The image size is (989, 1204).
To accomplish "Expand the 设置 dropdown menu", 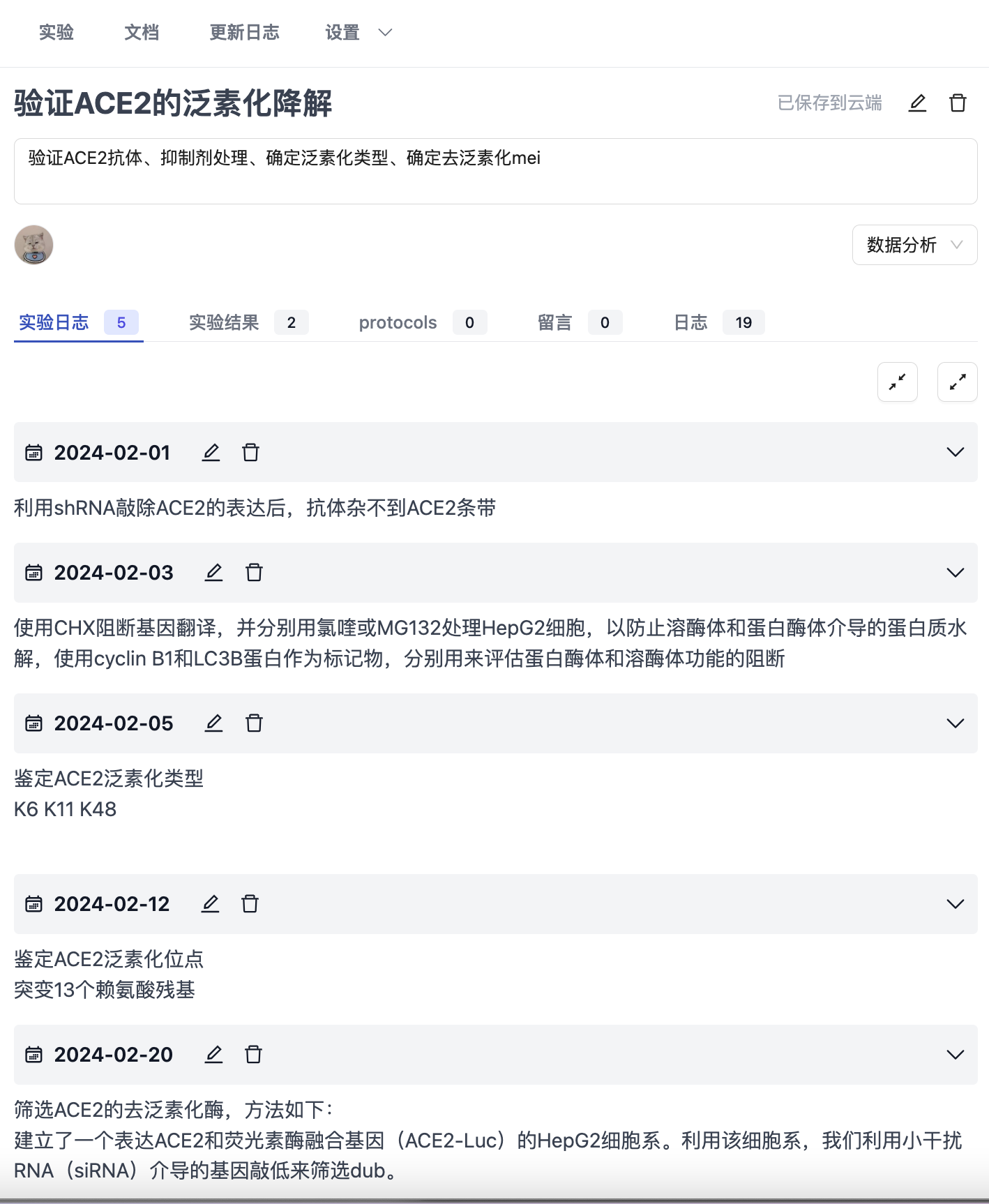I will click(358, 33).
